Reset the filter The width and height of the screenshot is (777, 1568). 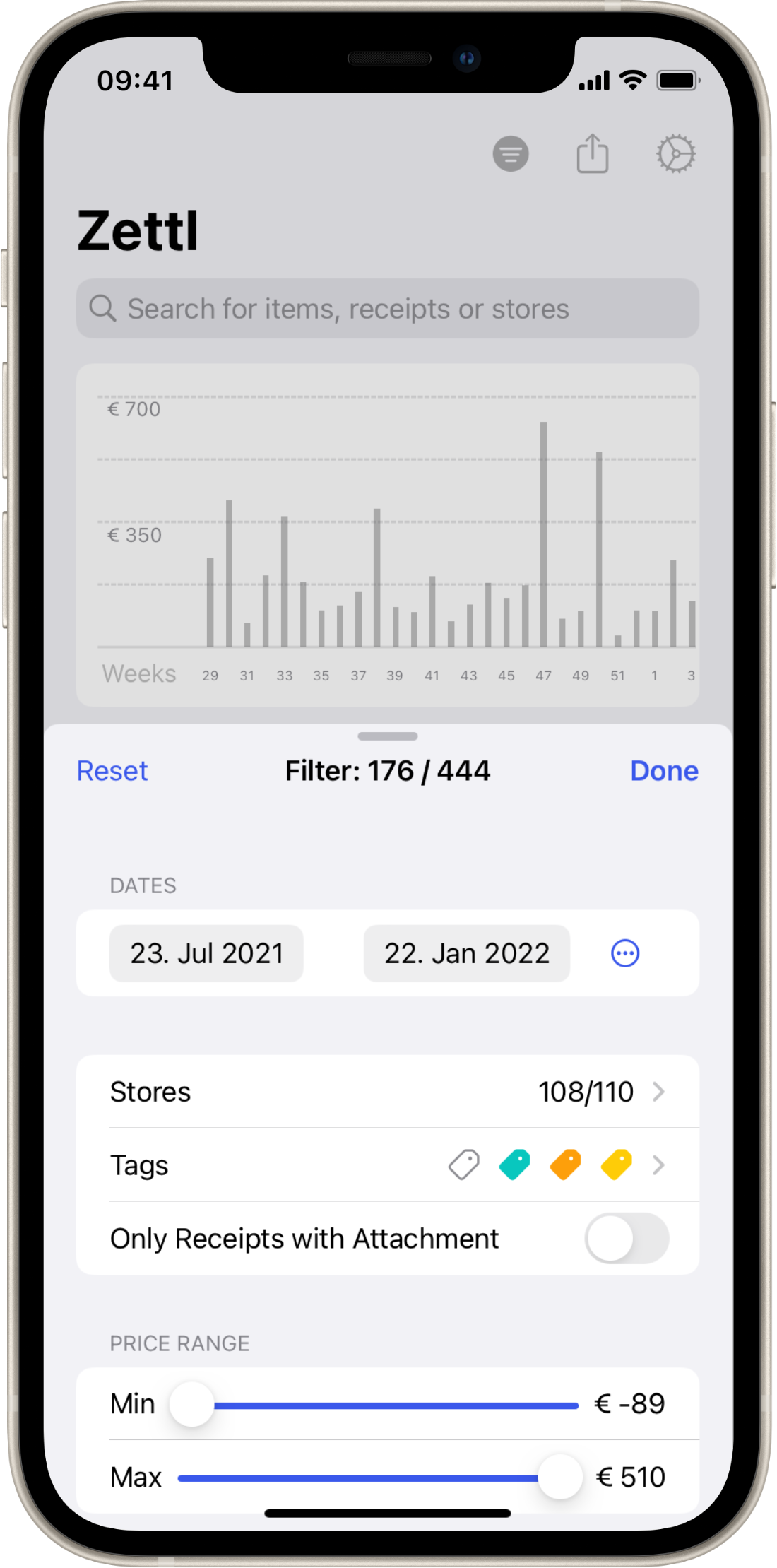click(x=112, y=771)
